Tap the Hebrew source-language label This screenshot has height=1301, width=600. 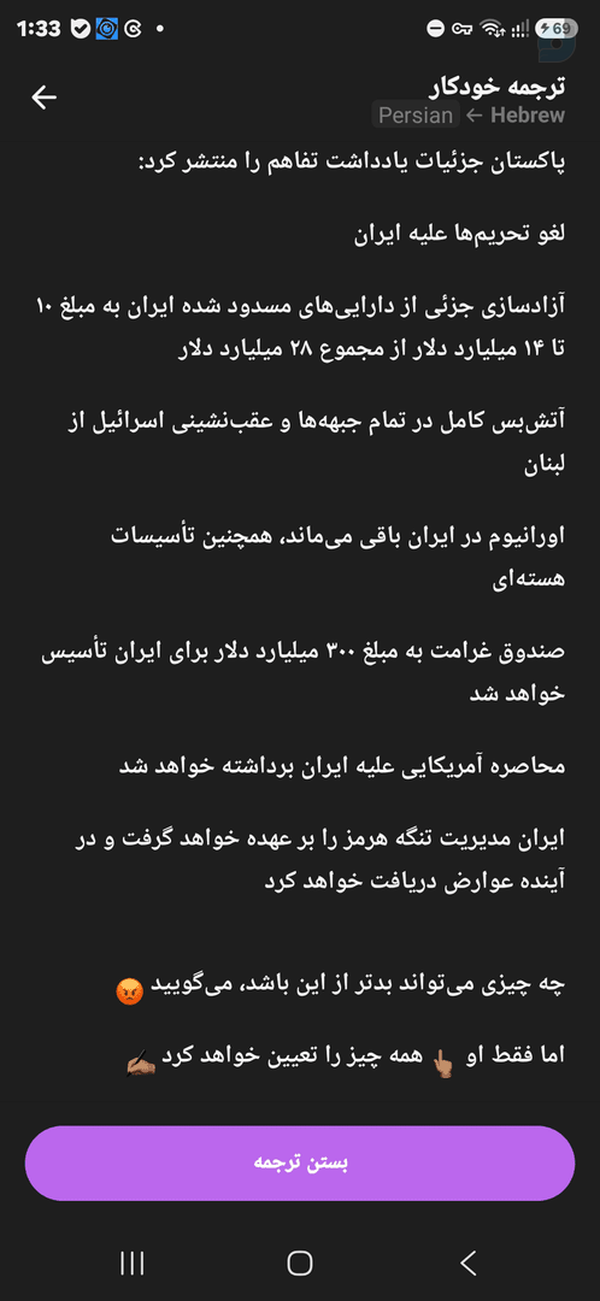[x=527, y=115]
